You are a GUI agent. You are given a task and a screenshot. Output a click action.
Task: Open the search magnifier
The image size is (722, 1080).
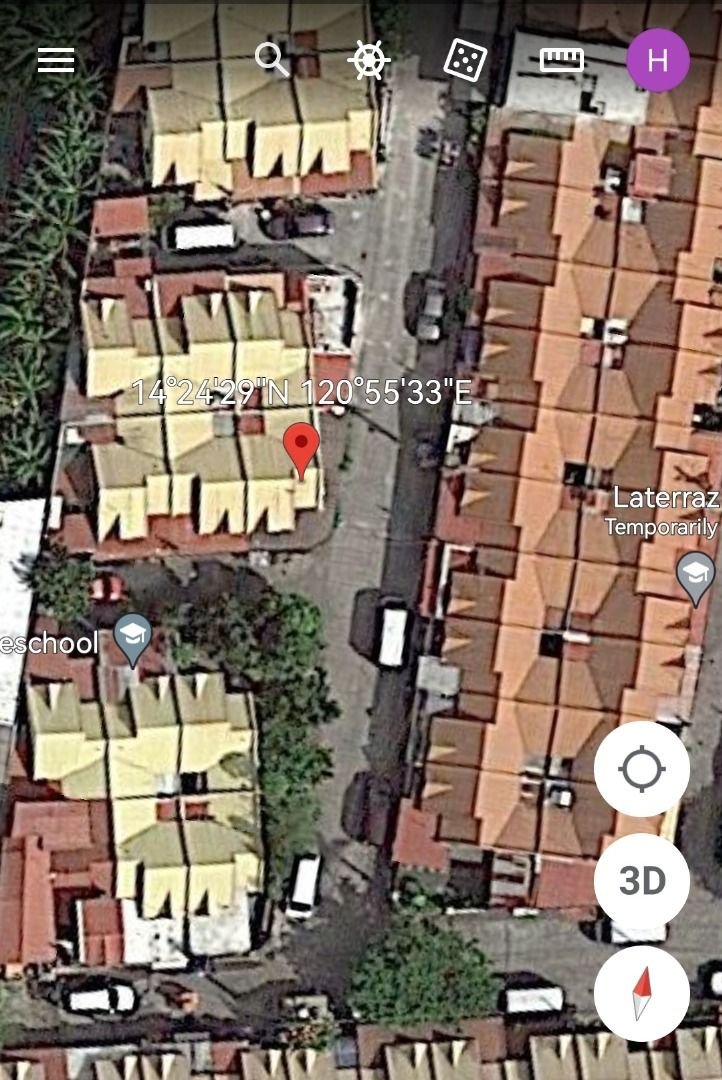[271, 60]
